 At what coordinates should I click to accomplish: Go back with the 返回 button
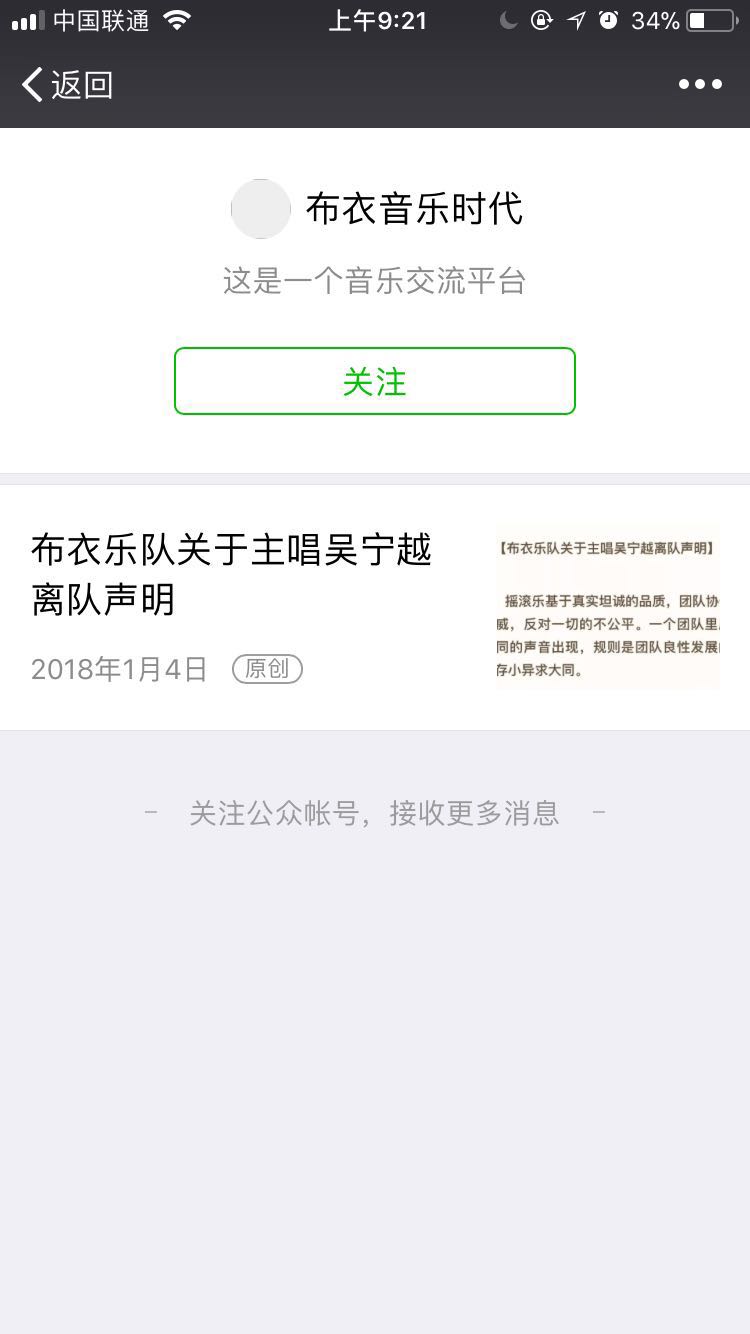[68, 86]
